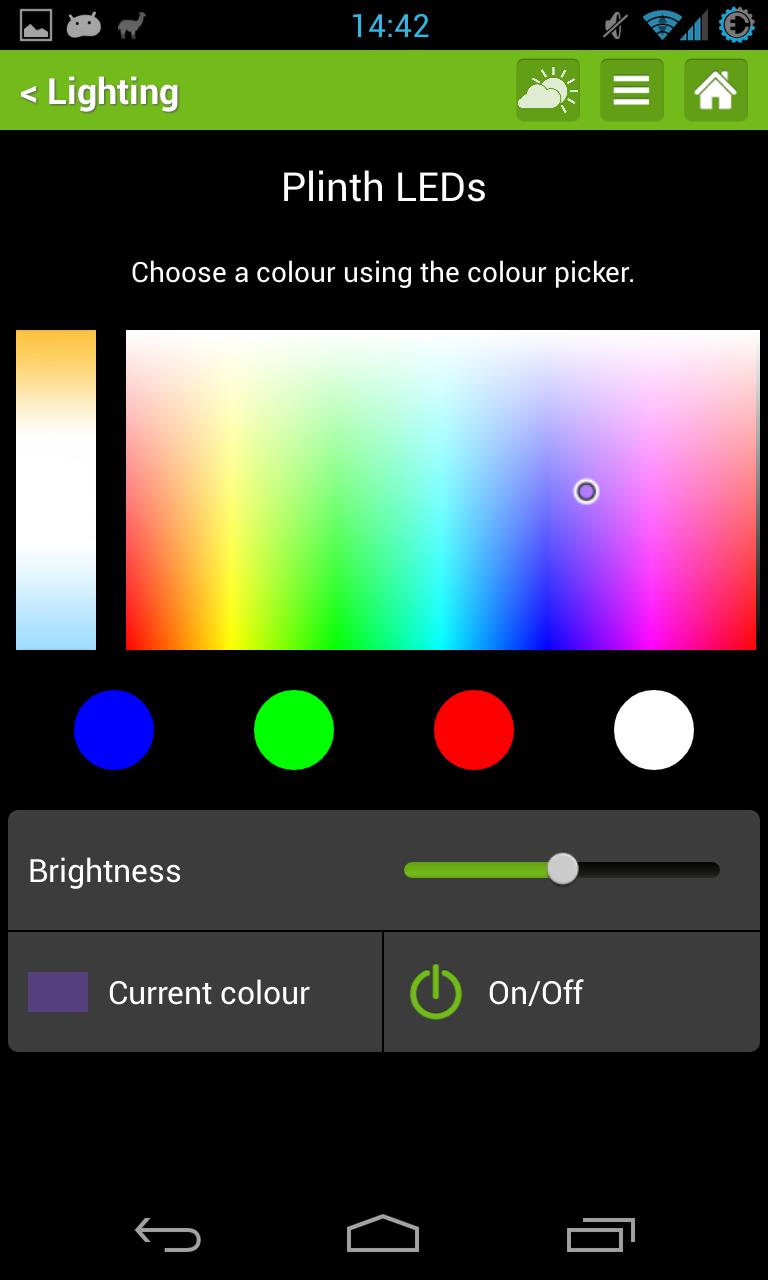Toggle the On/Off power button
This screenshot has height=1280, width=768.
436,993
